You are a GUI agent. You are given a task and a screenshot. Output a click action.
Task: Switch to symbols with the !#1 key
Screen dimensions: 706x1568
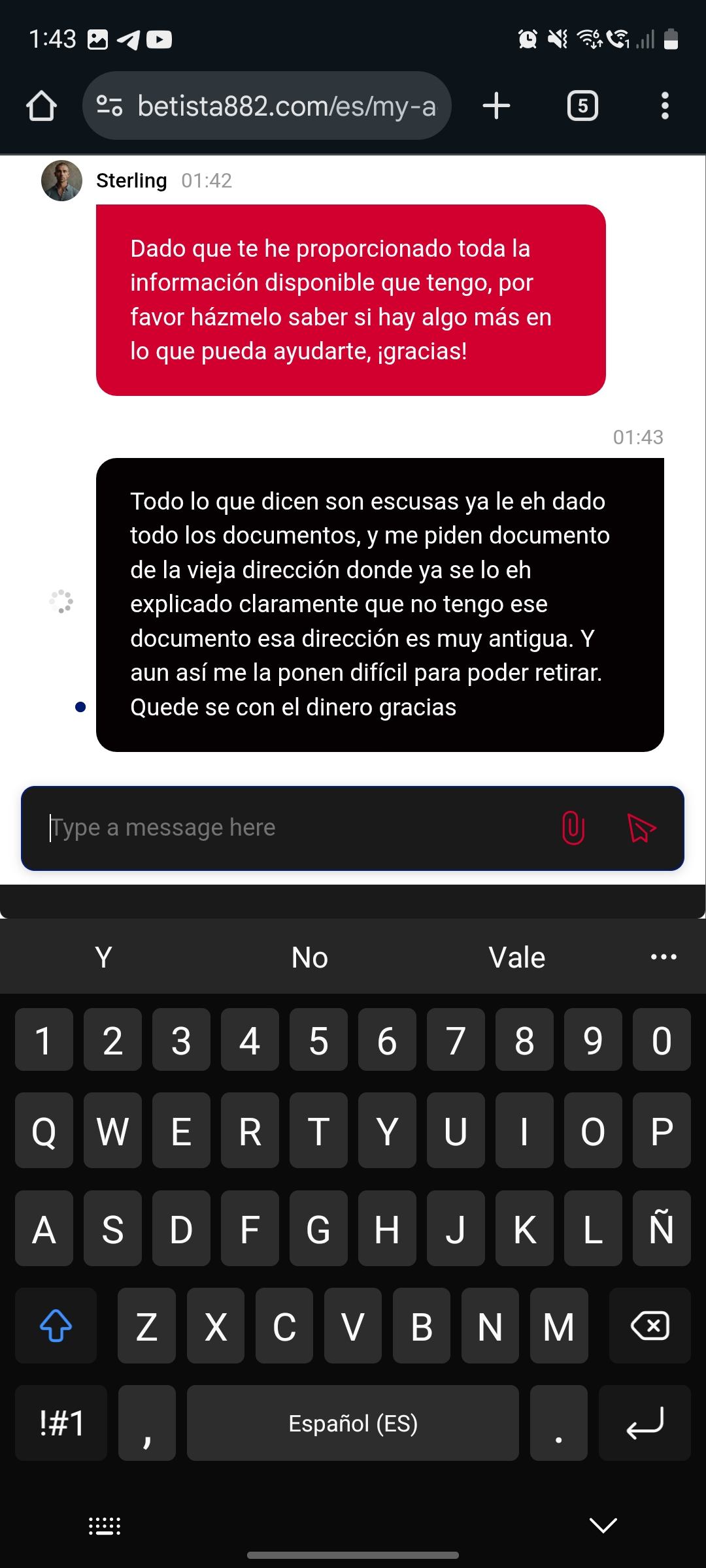click(60, 1422)
